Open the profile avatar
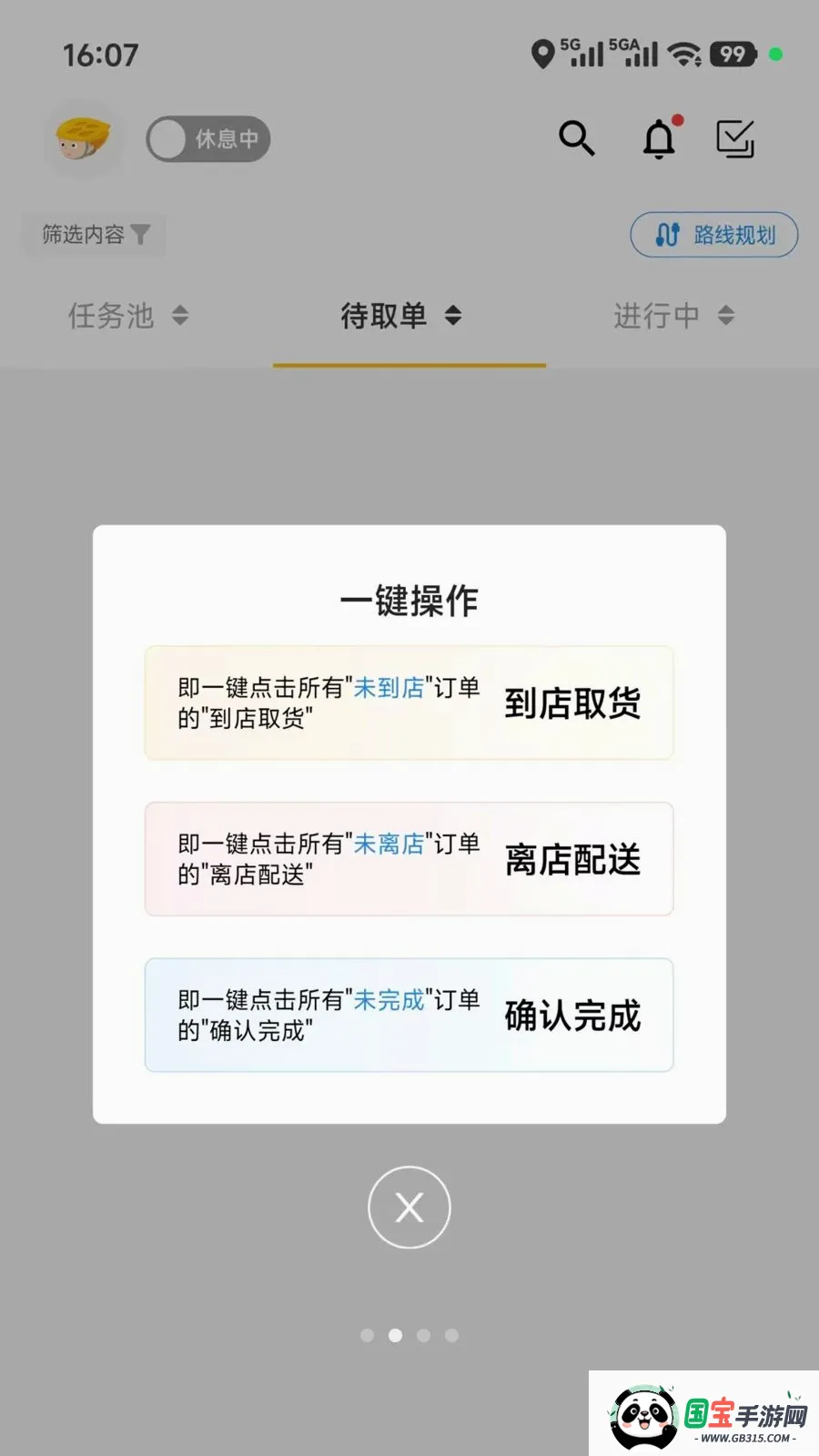This screenshot has height=1456, width=819. point(82,139)
